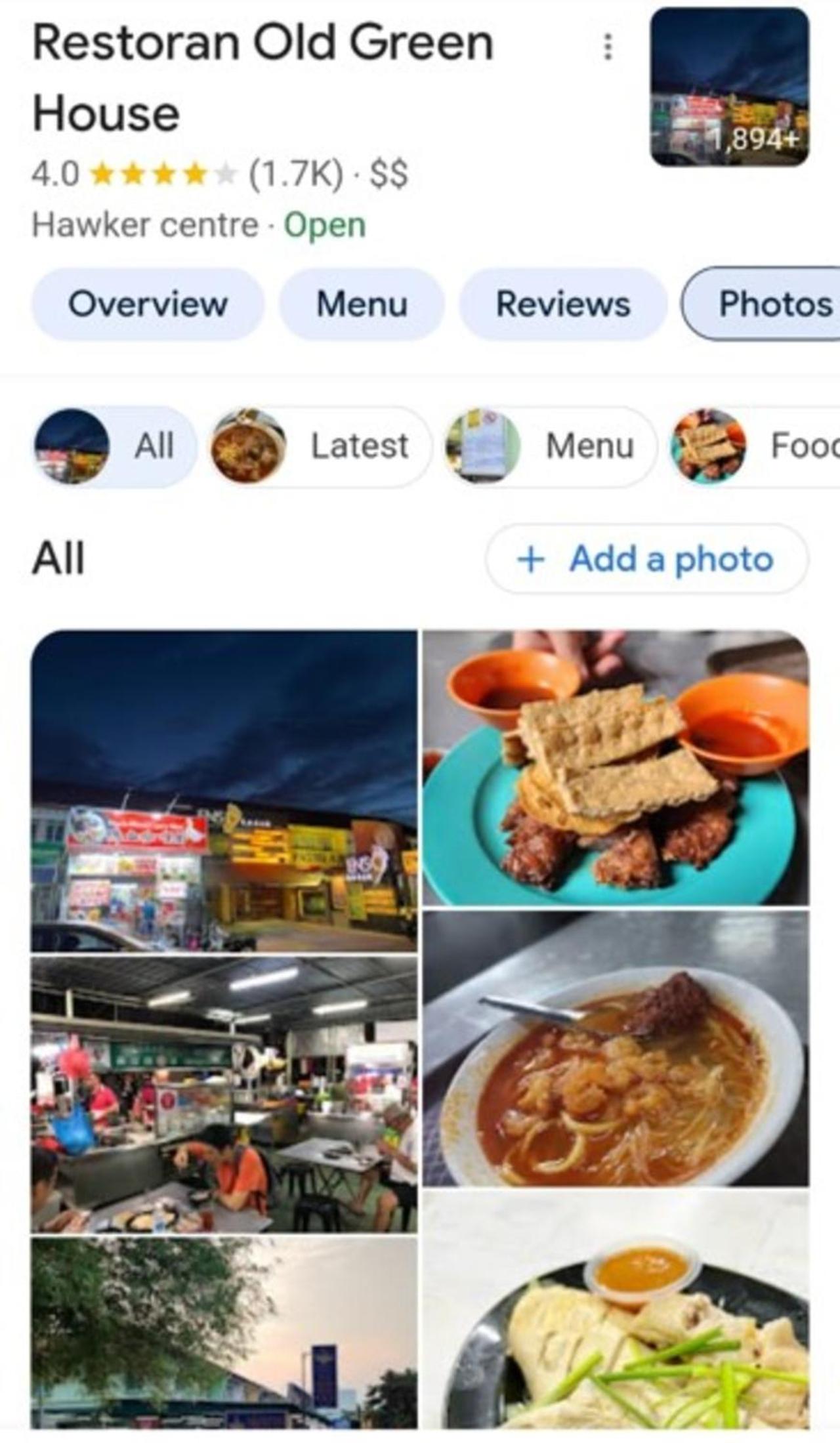
Task: Open the hawker stall interior photo
Action: pyautogui.click(x=224, y=1095)
